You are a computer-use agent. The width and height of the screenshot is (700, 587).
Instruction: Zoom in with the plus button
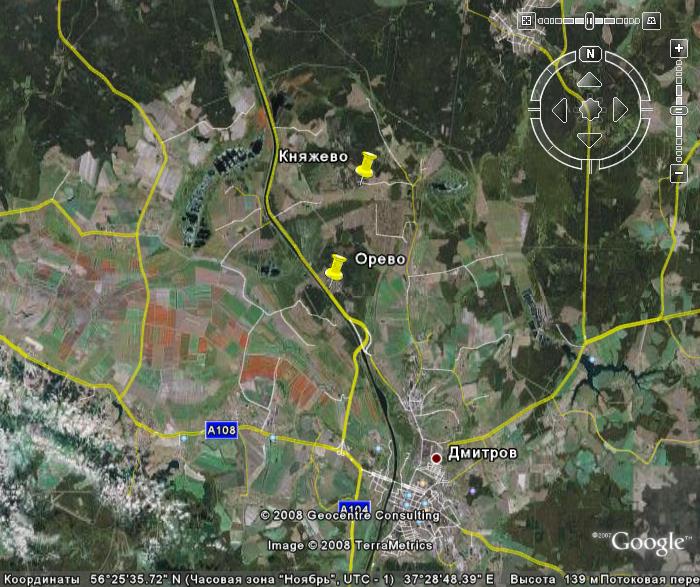click(679, 48)
